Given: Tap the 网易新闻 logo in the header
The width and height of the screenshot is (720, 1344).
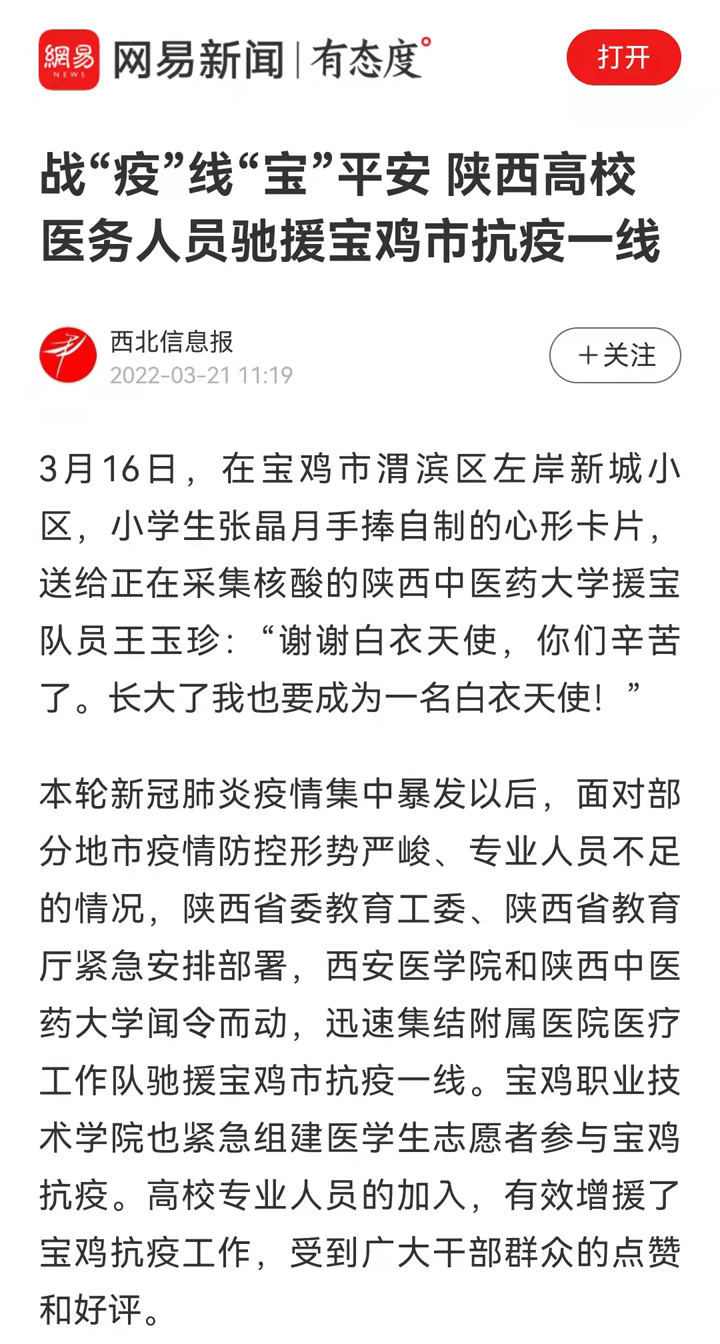Looking at the screenshot, I should 69,59.
